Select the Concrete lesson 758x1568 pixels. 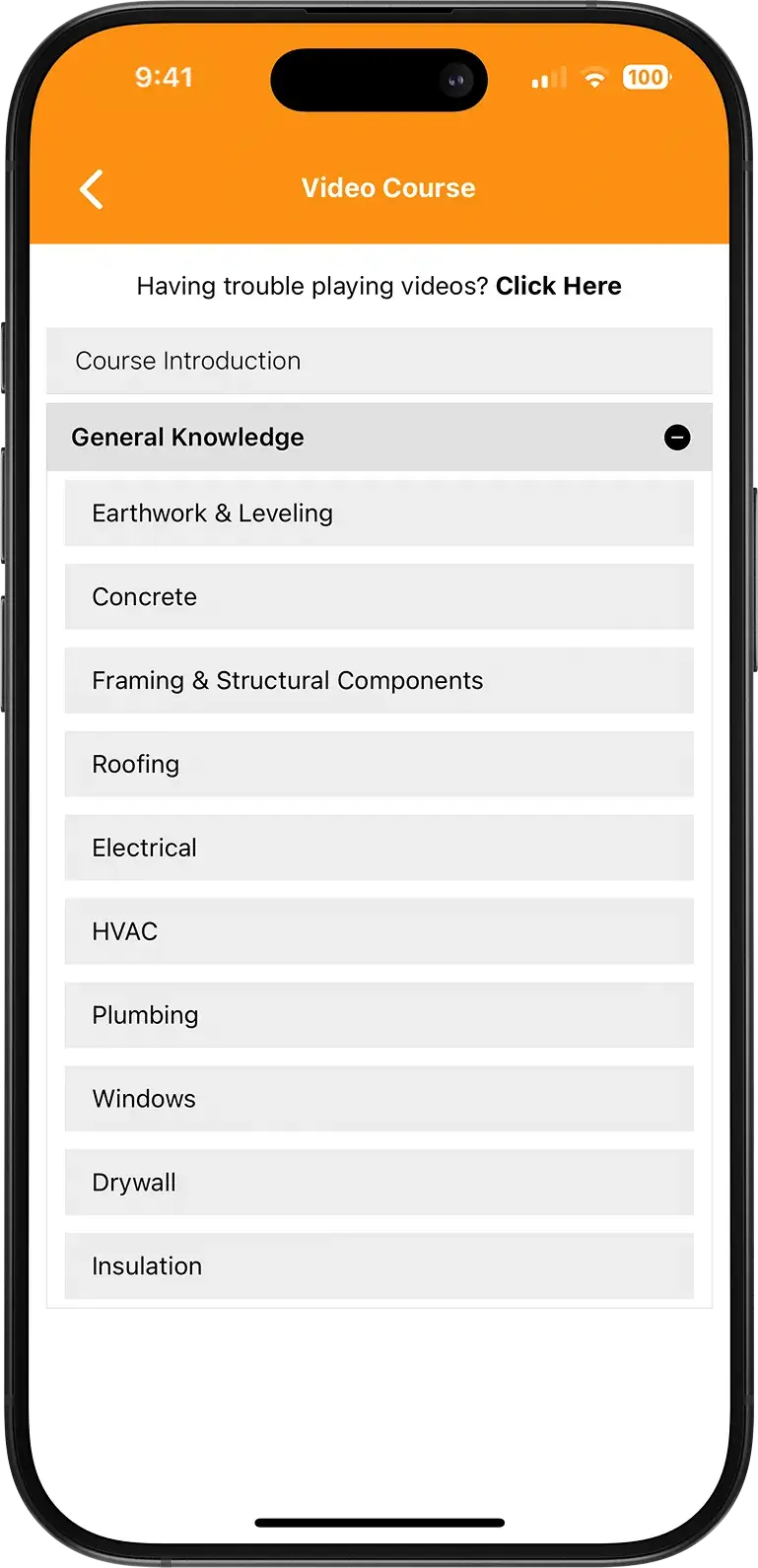click(379, 597)
